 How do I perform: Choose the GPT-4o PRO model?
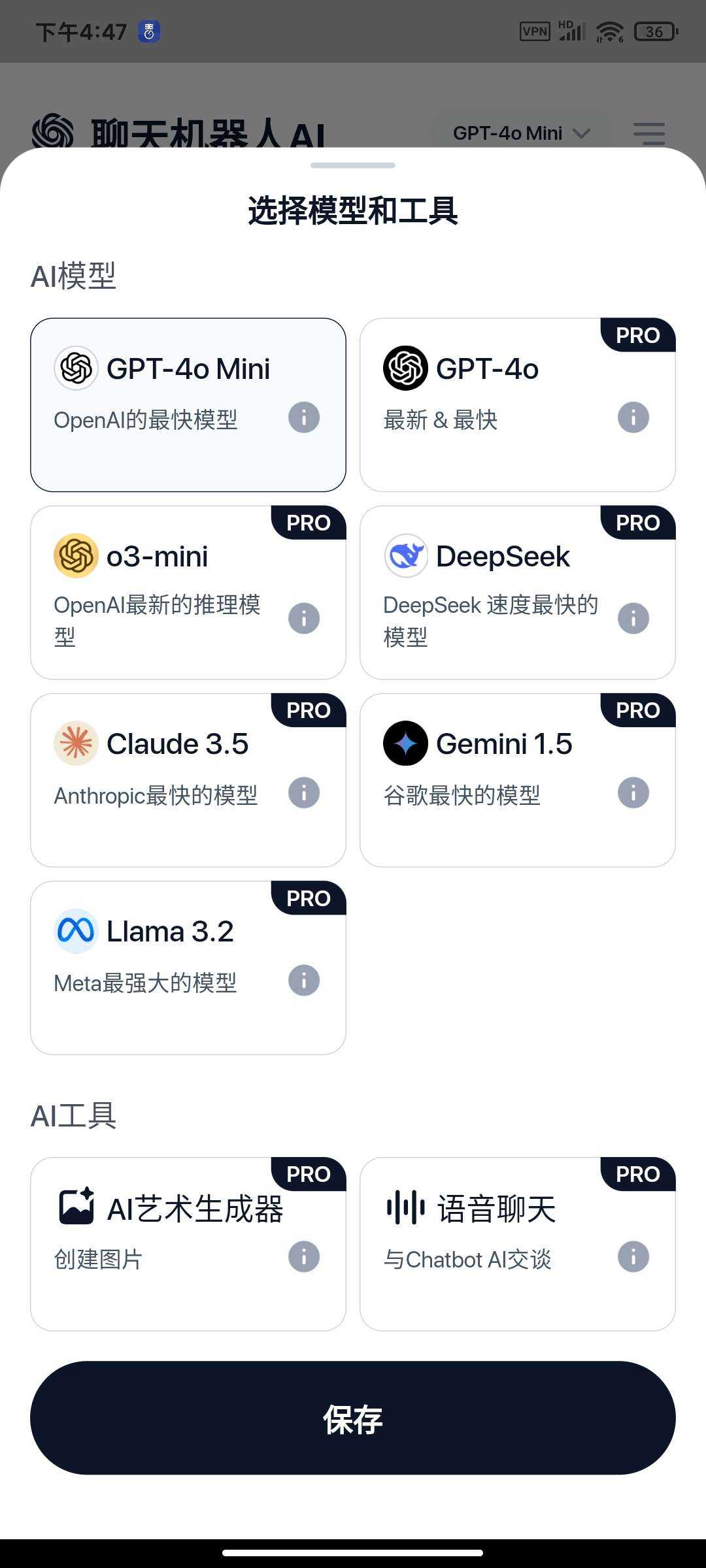tap(518, 405)
